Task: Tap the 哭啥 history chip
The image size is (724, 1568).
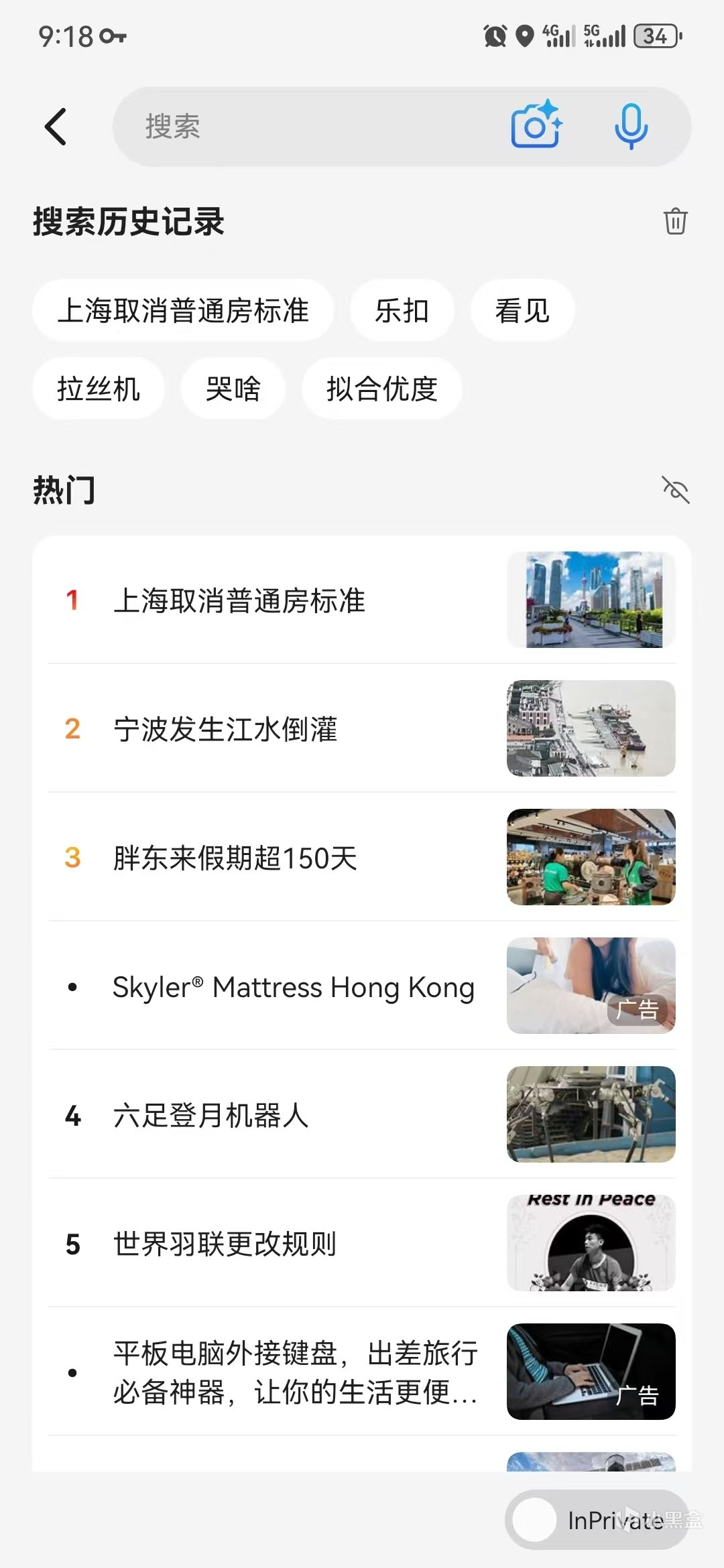Action: coord(233,389)
